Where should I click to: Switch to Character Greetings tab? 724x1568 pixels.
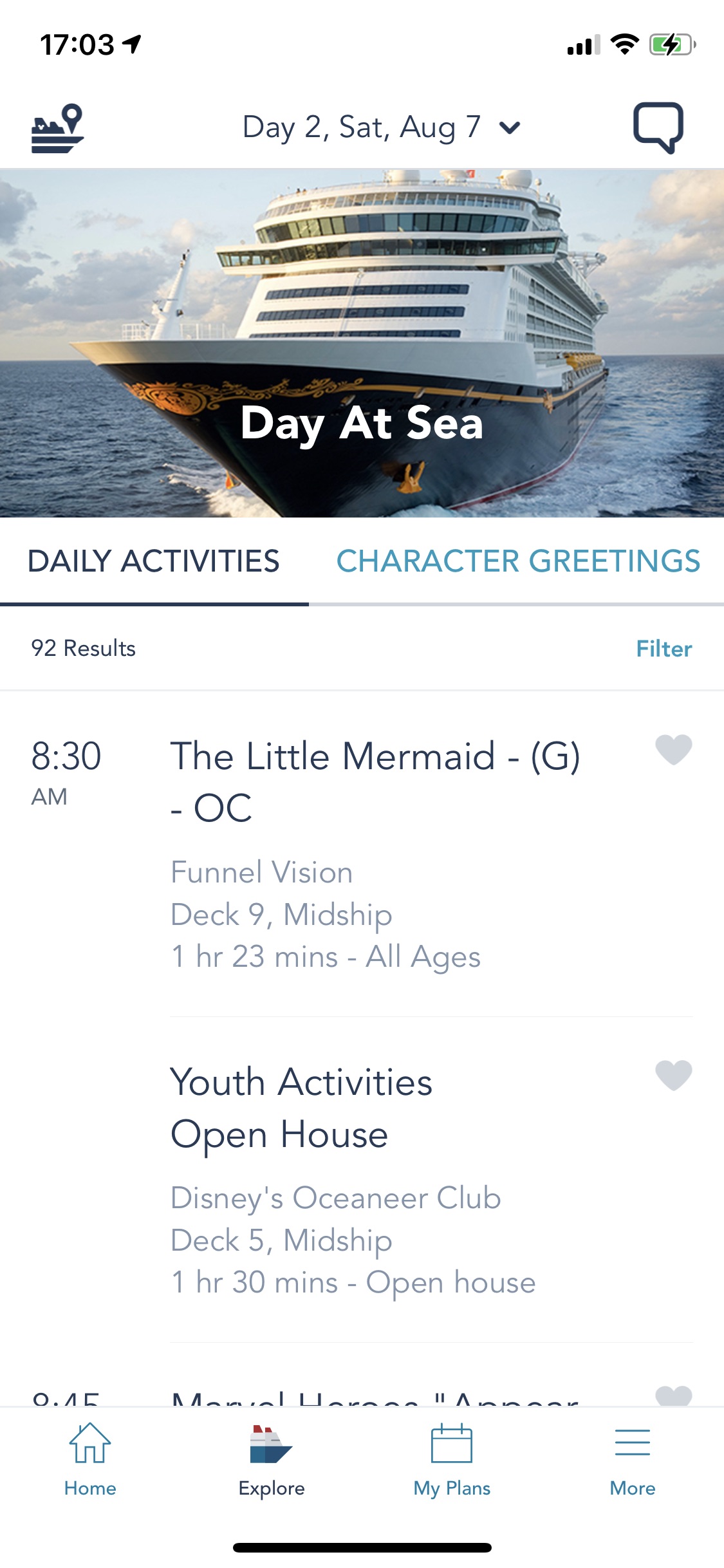(517, 561)
